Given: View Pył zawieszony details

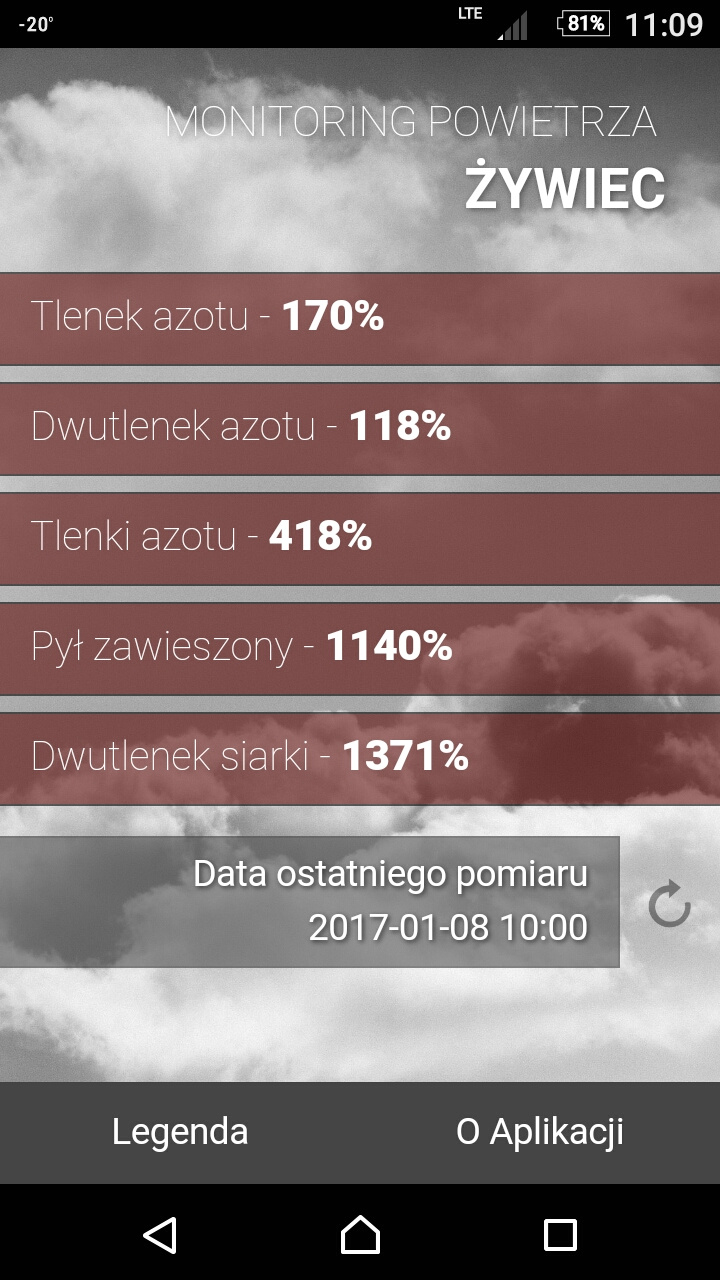Looking at the screenshot, I should coord(360,648).
